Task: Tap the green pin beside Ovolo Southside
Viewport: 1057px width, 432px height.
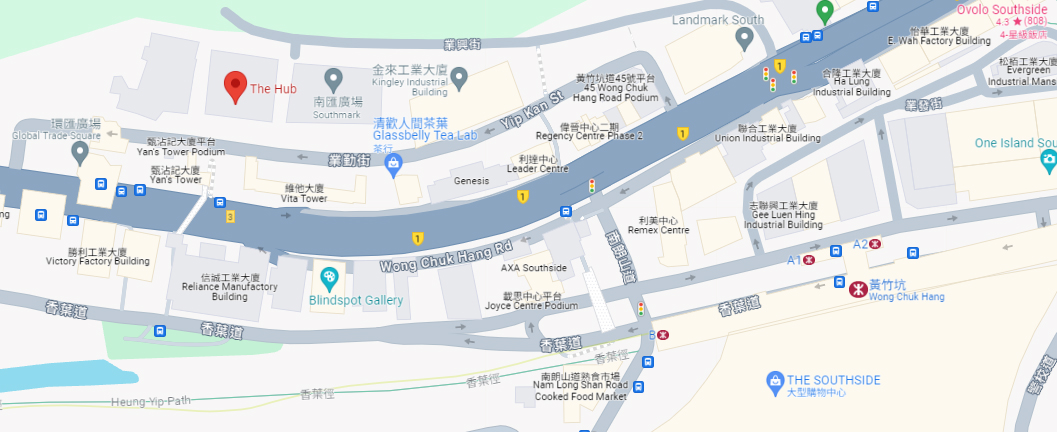Action: coord(824,11)
